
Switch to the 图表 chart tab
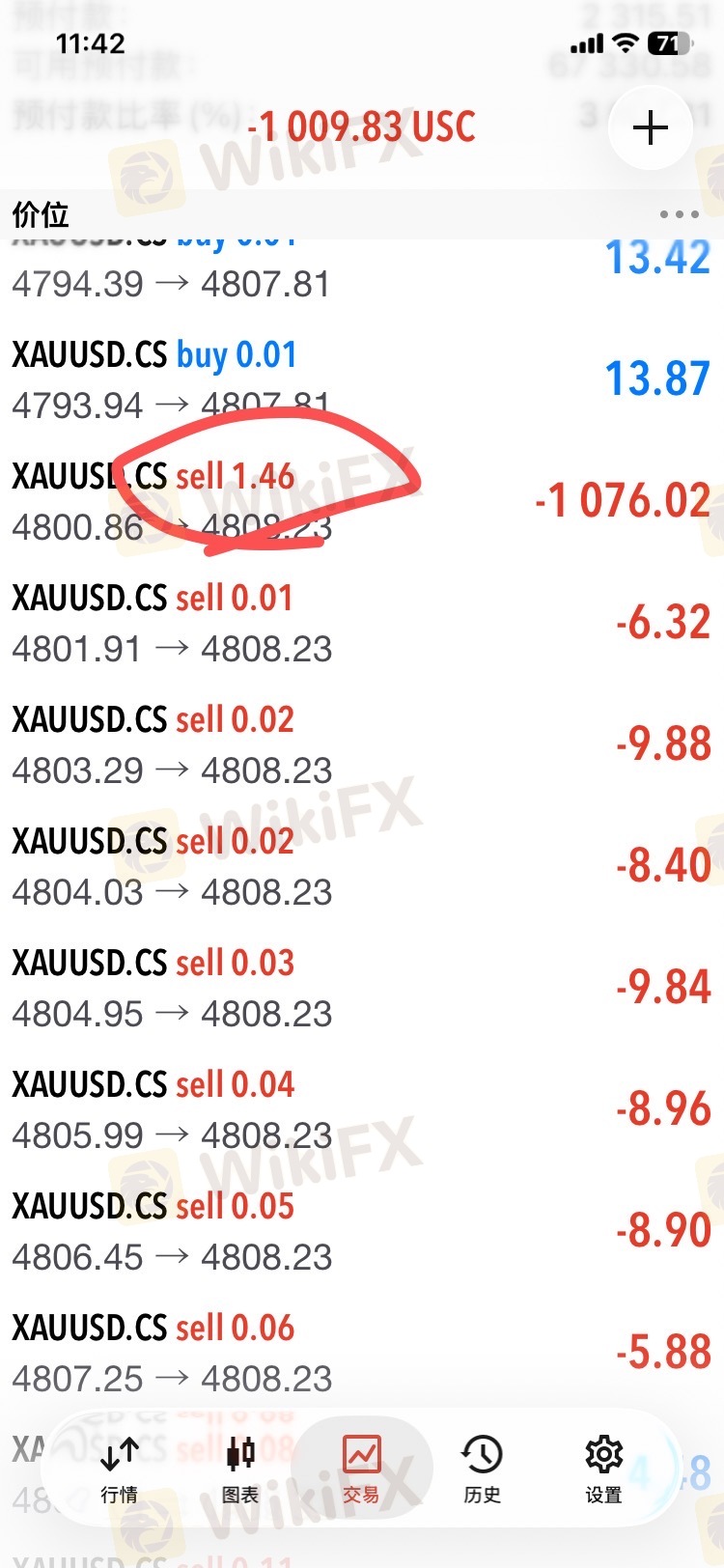click(x=240, y=1469)
